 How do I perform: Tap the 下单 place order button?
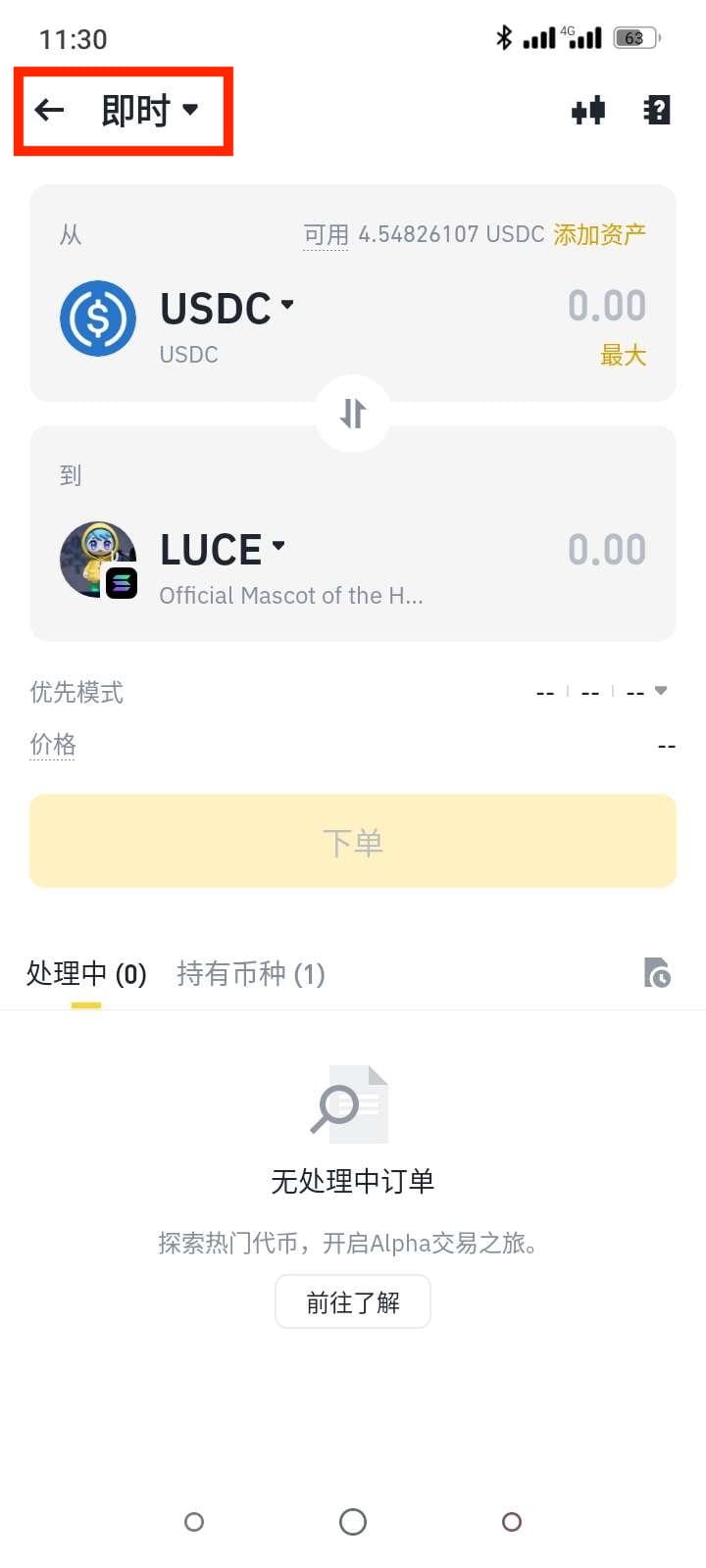tap(353, 841)
